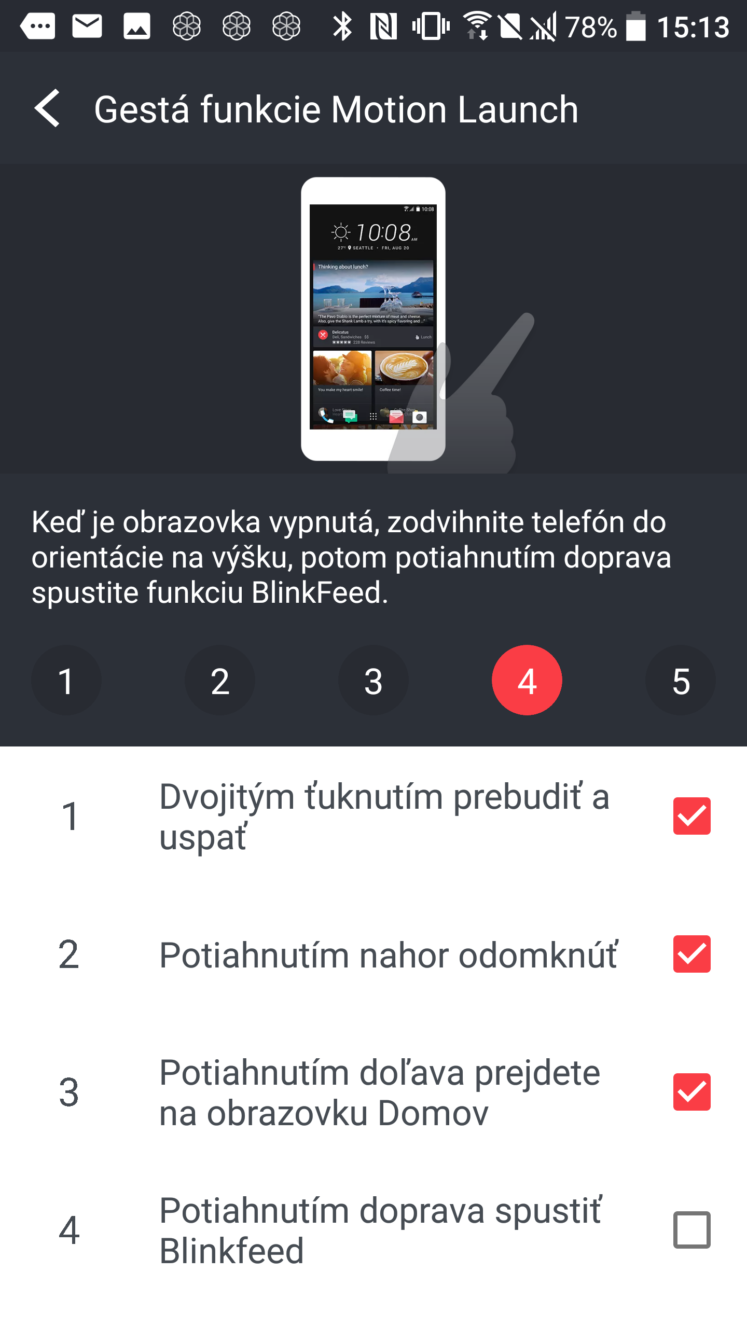The height and width of the screenshot is (1328, 747).
Task: Select the highlighted step 4 indicator
Action: point(527,681)
